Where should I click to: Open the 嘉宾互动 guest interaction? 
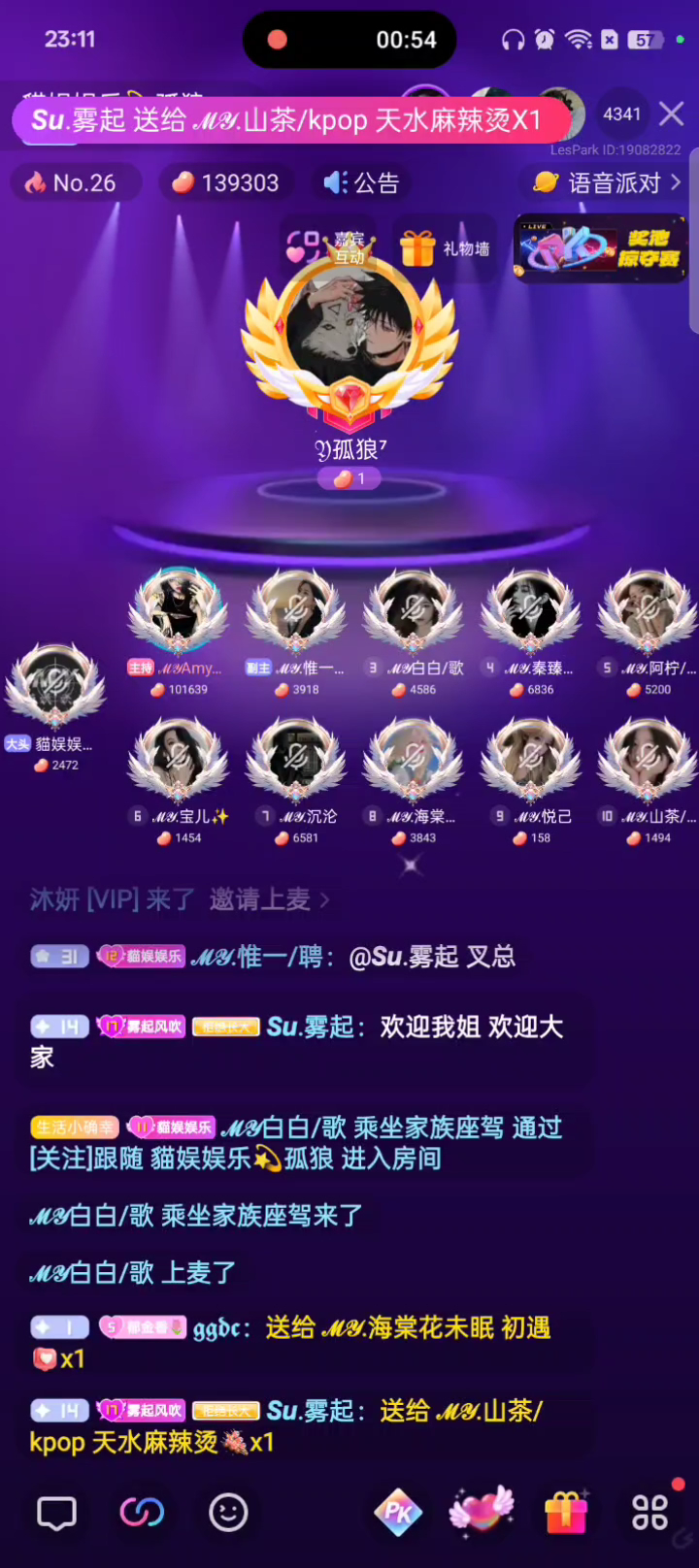[x=323, y=247]
